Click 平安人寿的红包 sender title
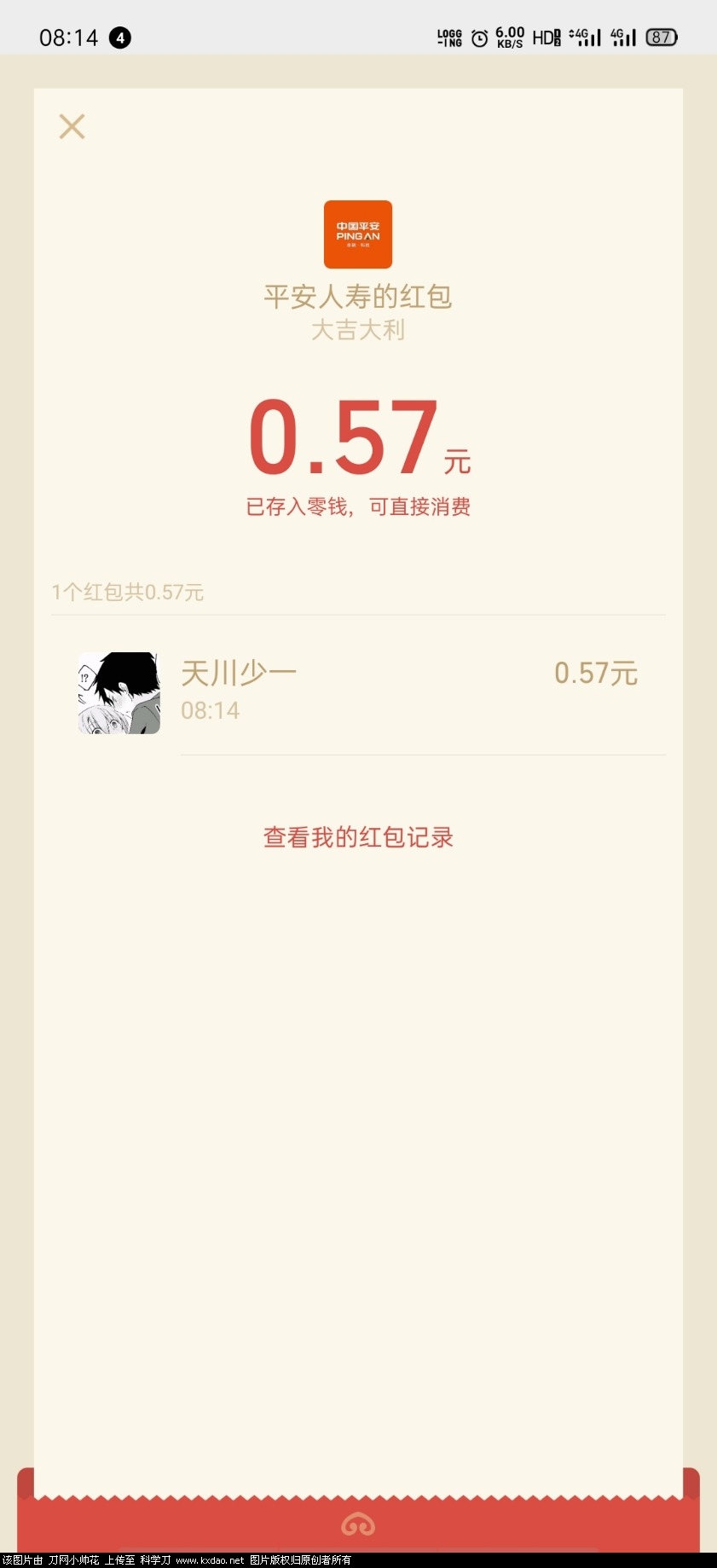Image resolution: width=717 pixels, height=1568 pixels. click(358, 296)
